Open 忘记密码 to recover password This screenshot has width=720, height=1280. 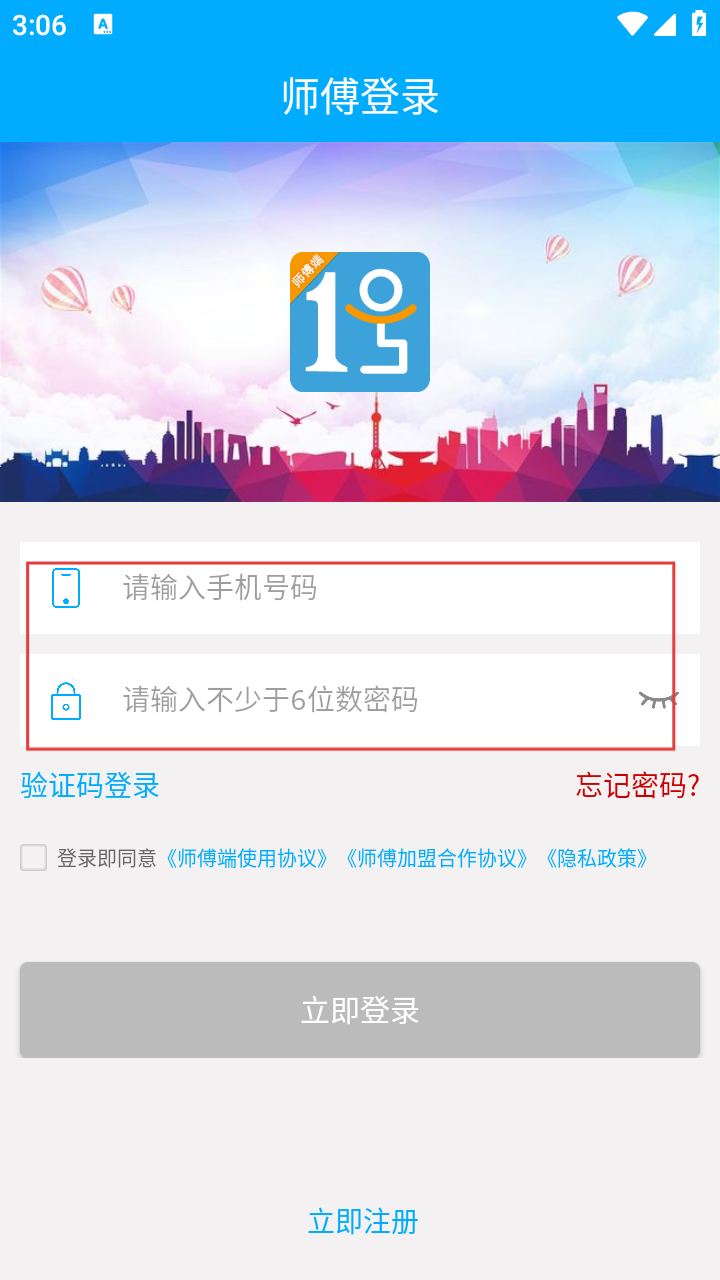point(637,786)
